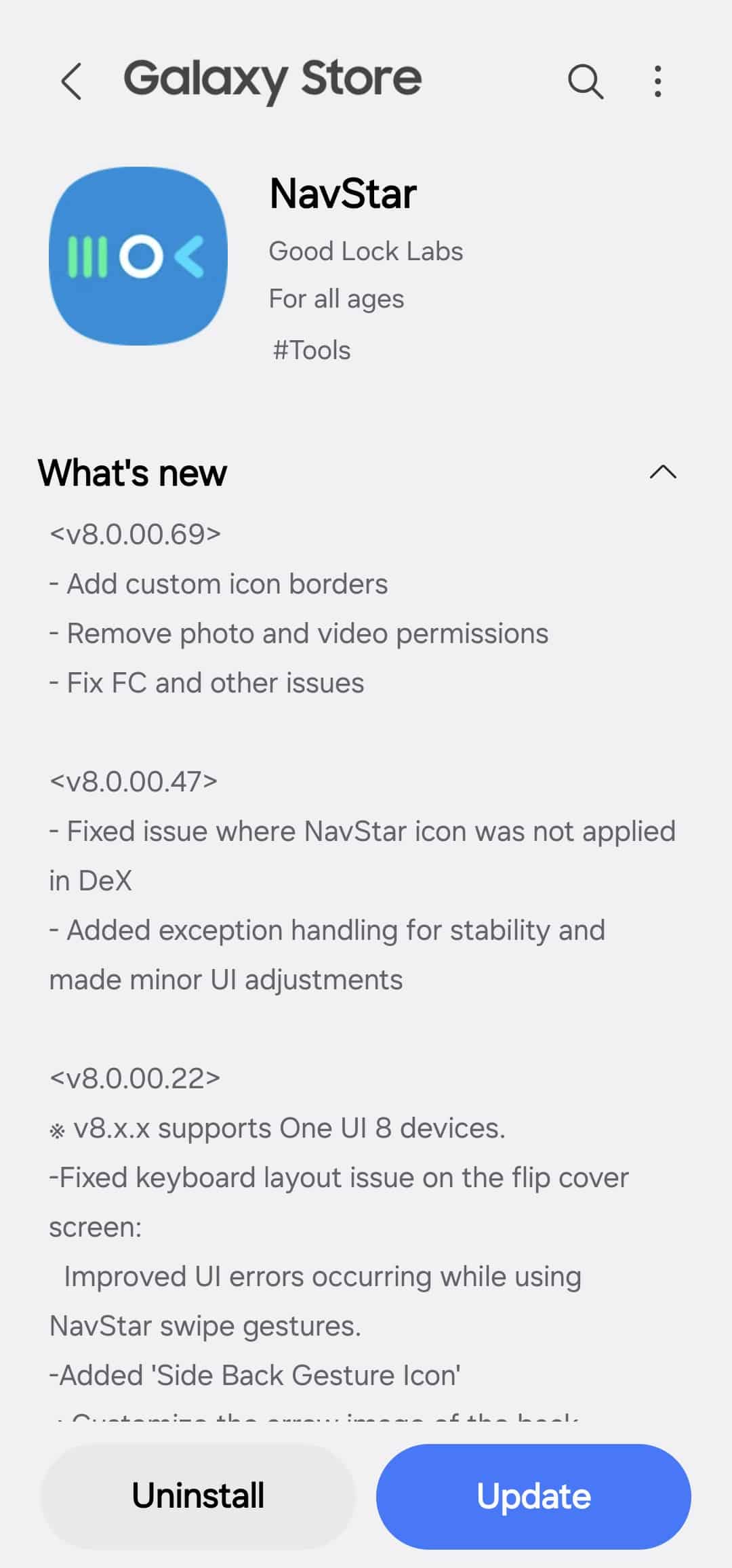Go back from the NavStar page
Viewport: 732px width, 1568px height.
71,81
